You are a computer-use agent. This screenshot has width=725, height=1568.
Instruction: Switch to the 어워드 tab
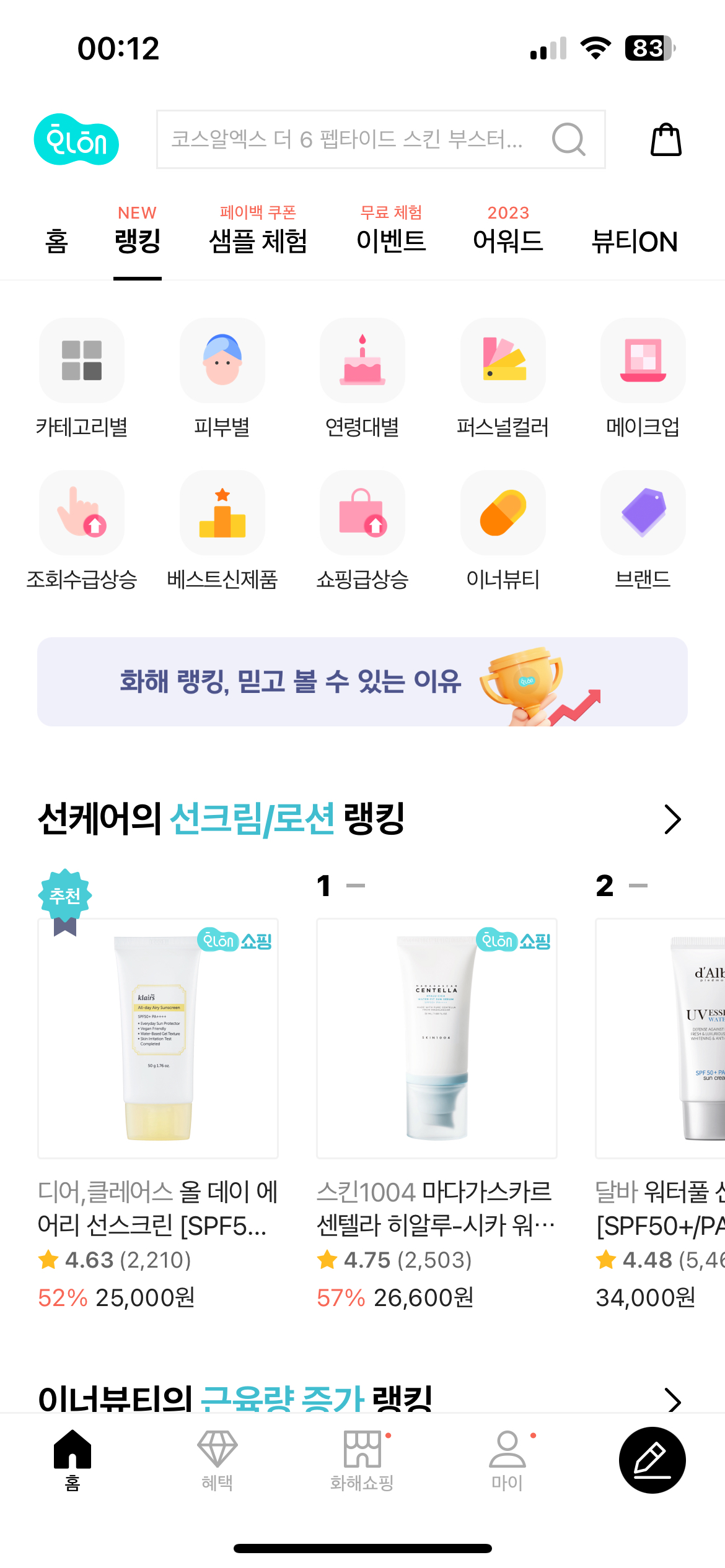[x=507, y=242]
